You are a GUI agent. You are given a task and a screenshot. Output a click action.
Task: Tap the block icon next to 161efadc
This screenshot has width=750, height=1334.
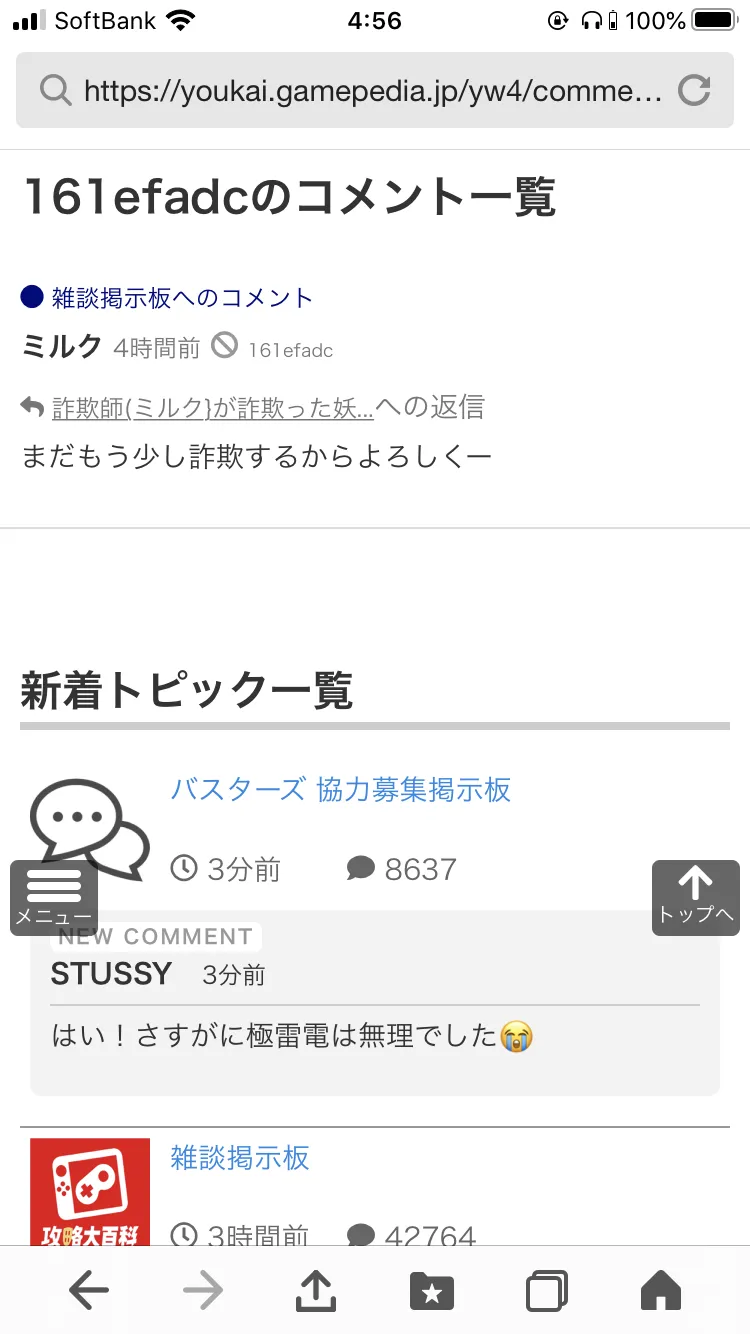225,346
